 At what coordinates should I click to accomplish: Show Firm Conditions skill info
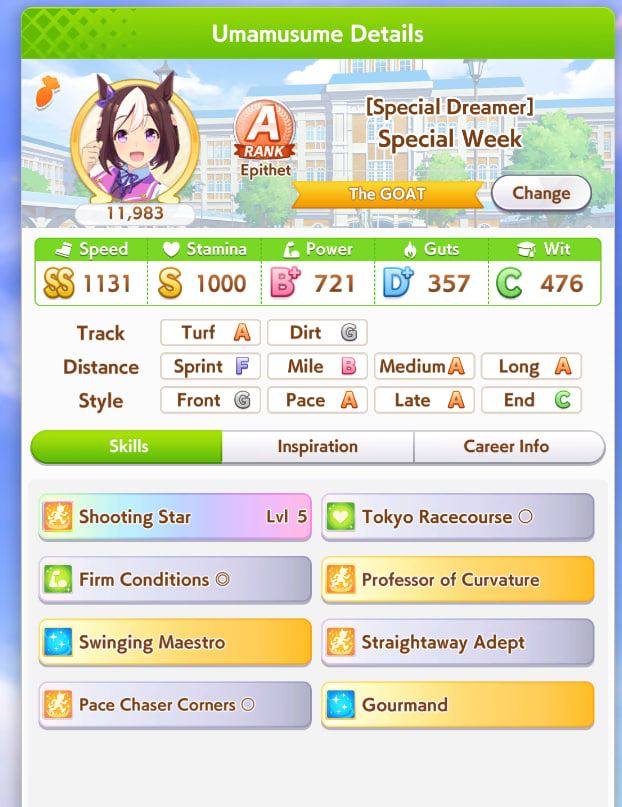175,580
